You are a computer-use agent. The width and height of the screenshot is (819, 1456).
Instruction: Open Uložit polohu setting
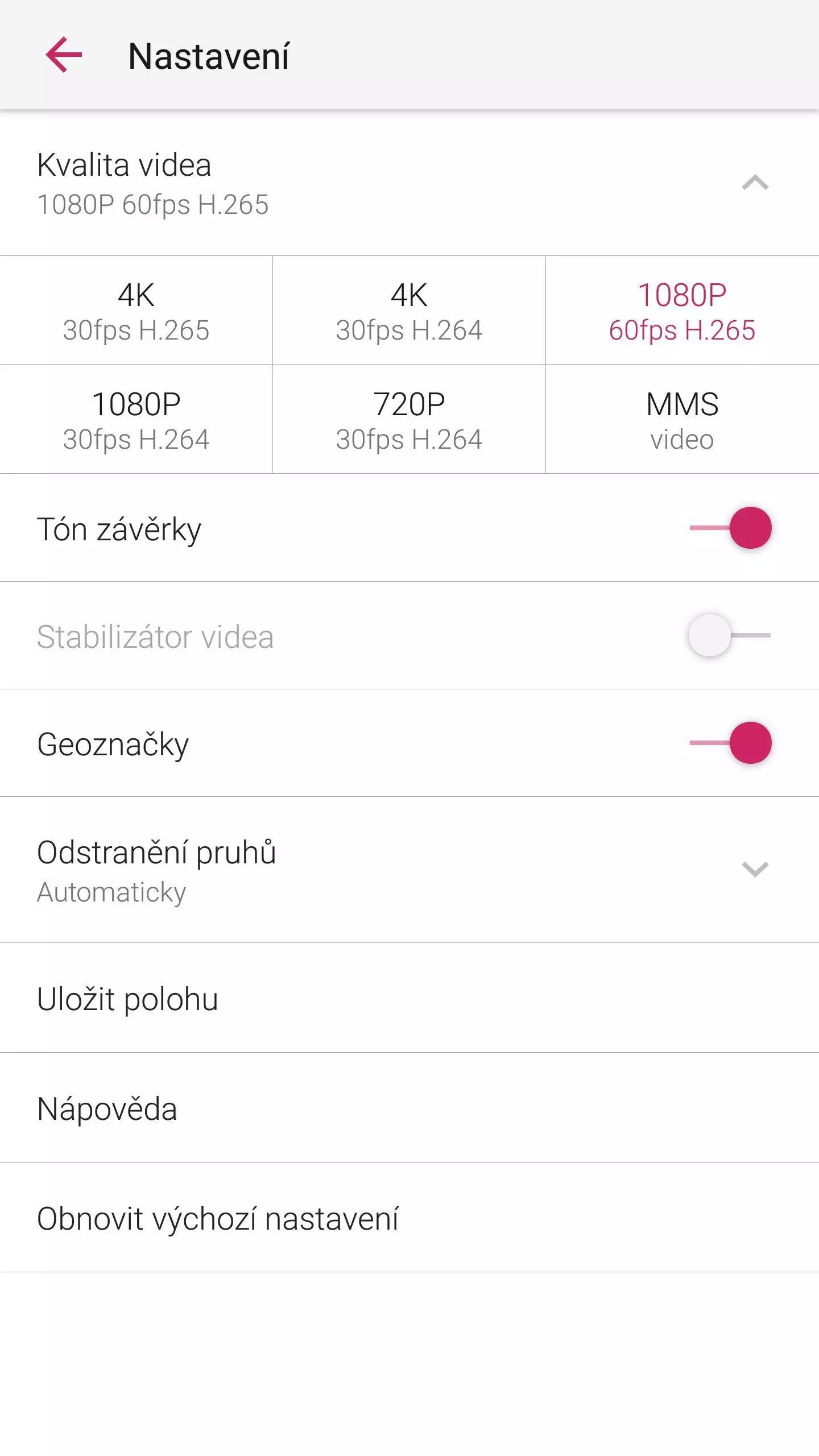409,998
